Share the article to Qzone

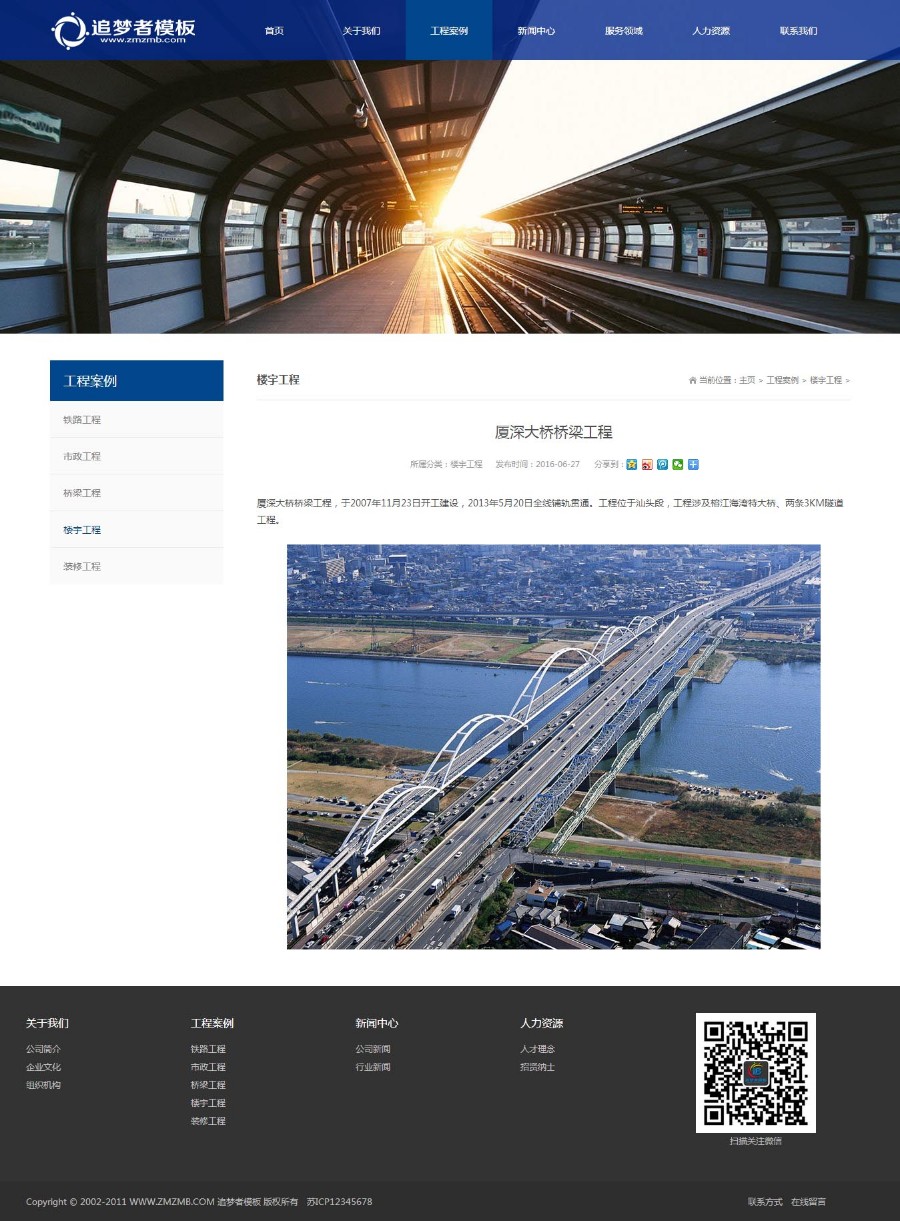coord(631,464)
